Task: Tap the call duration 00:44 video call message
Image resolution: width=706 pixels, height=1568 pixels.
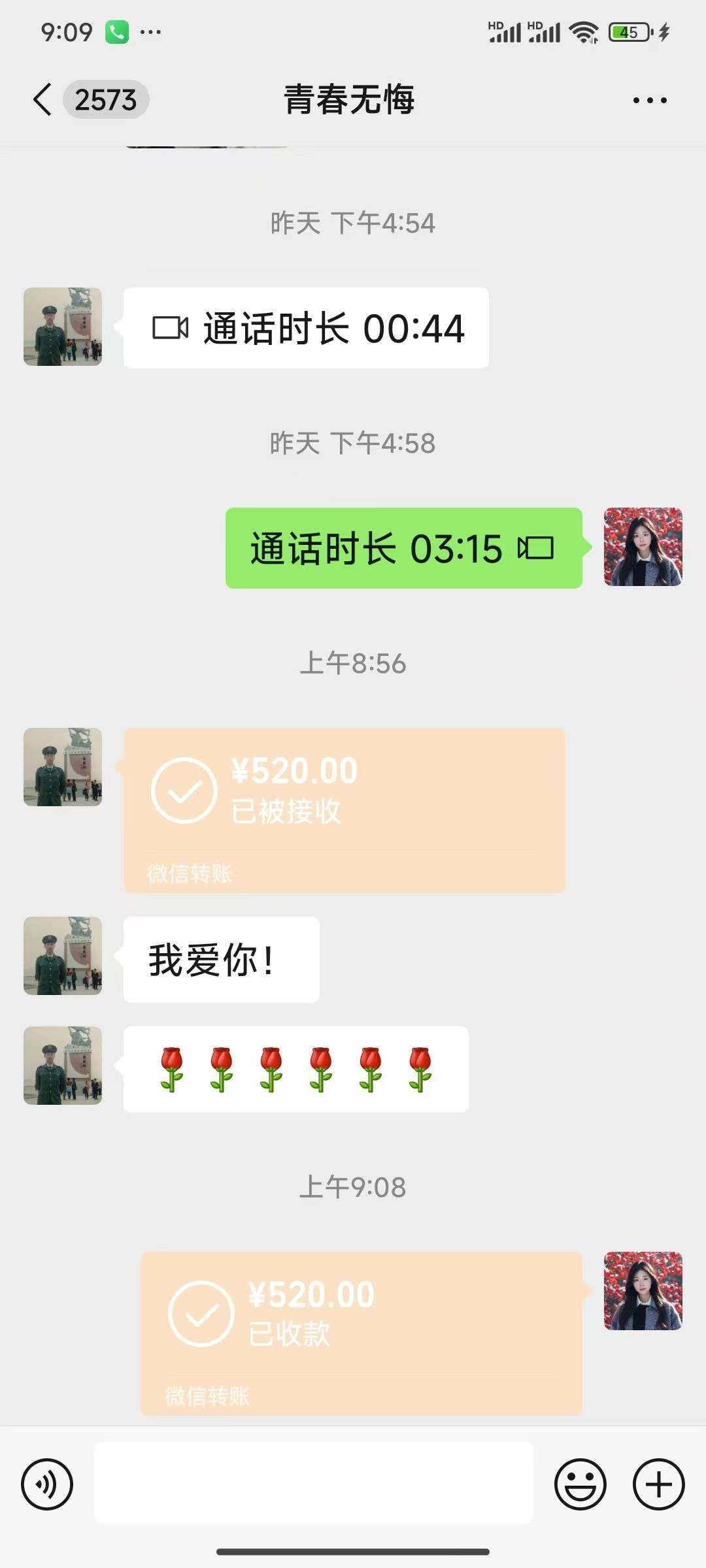Action: click(x=306, y=328)
